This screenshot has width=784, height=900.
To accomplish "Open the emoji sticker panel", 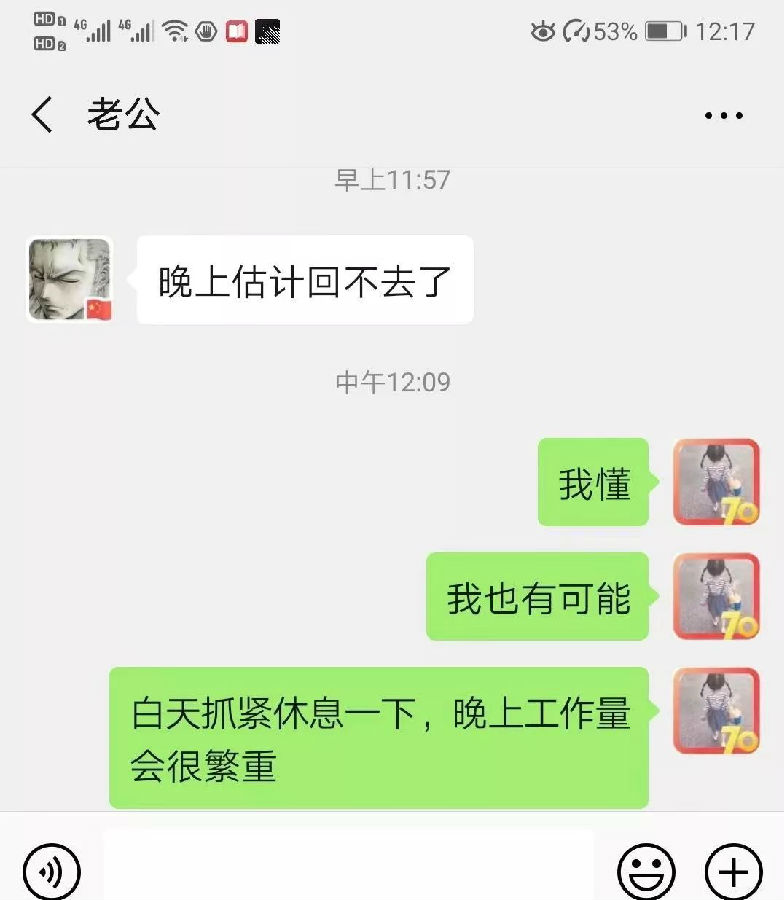I will point(646,872).
